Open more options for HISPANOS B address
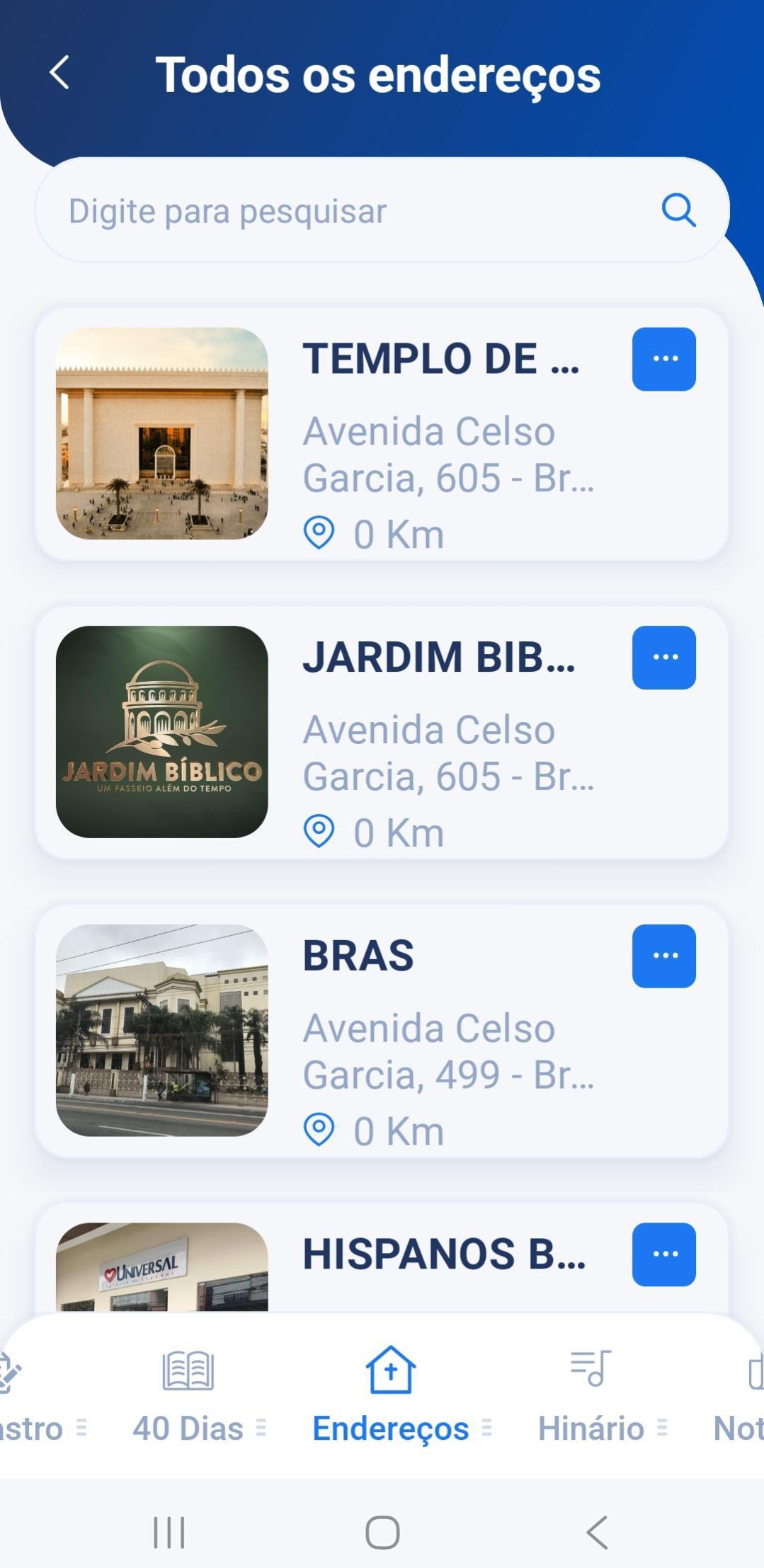This screenshot has height=1568, width=764. click(663, 1254)
